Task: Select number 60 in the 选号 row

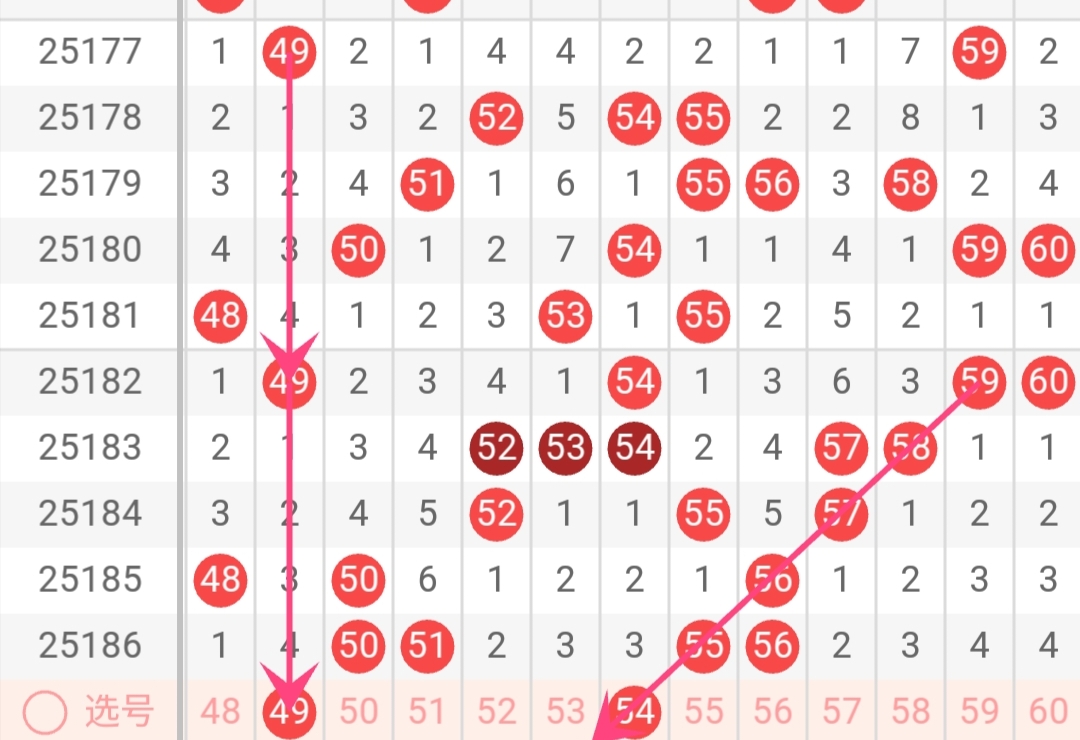Action: [x=1048, y=711]
